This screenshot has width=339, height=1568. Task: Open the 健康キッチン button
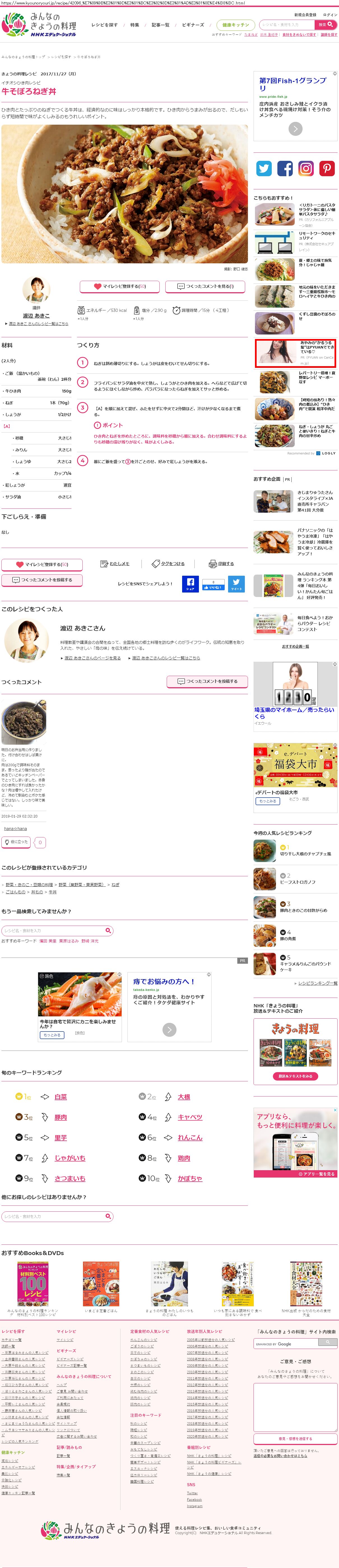[x=236, y=25]
